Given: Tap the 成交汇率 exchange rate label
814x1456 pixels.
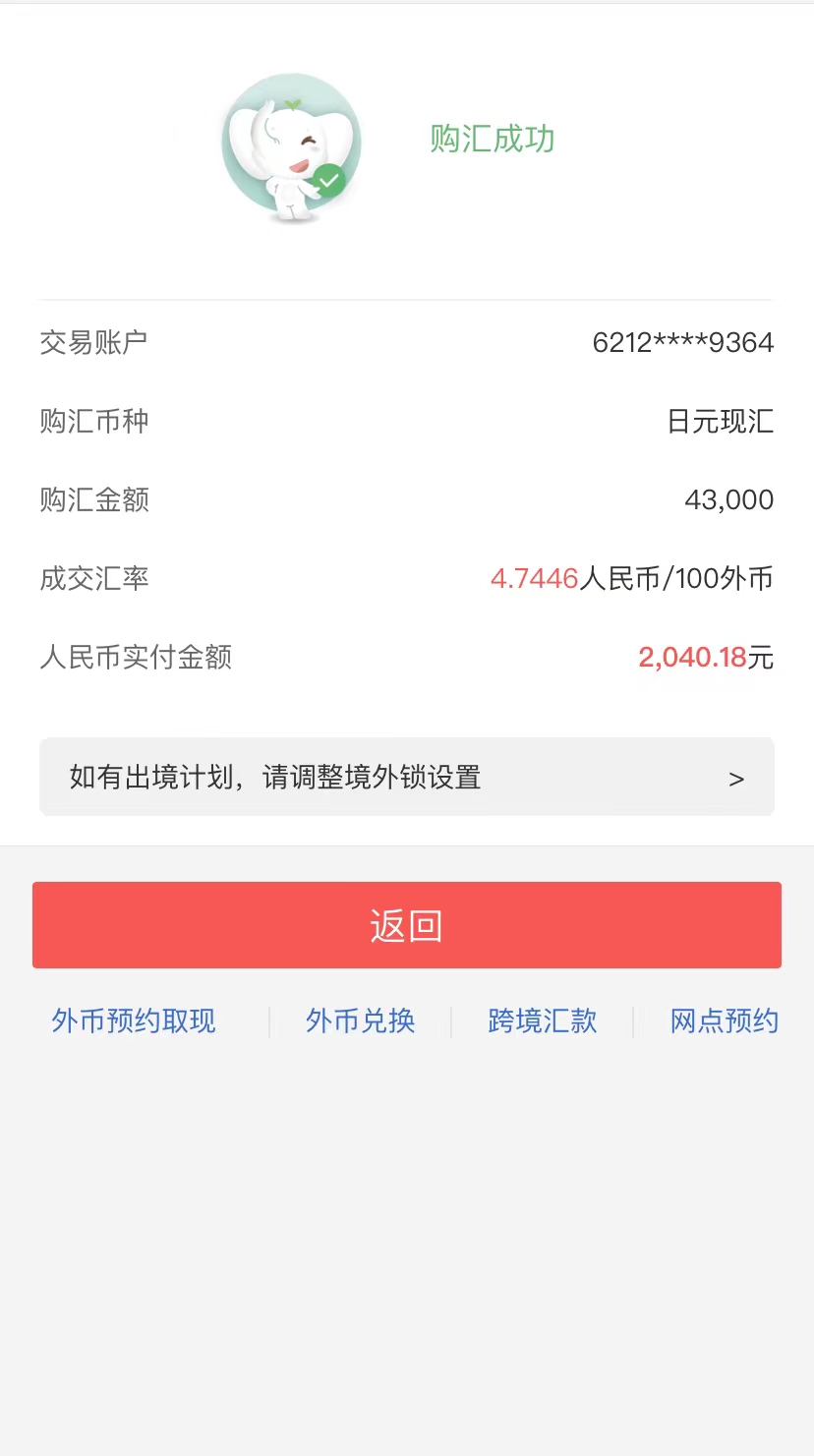Looking at the screenshot, I should pos(93,579).
